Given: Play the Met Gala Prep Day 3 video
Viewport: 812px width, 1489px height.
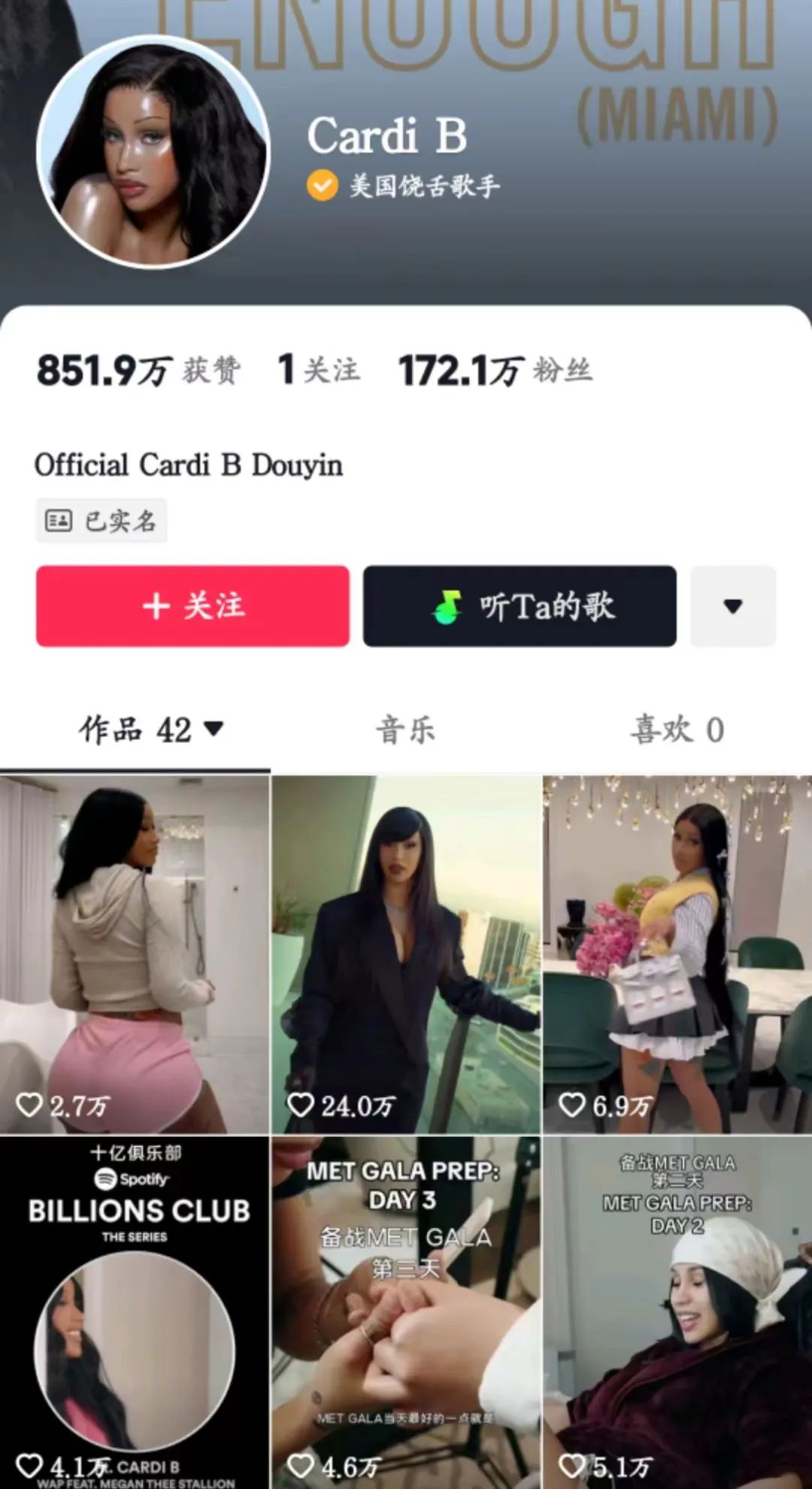Looking at the screenshot, I should coord(406,1312).
